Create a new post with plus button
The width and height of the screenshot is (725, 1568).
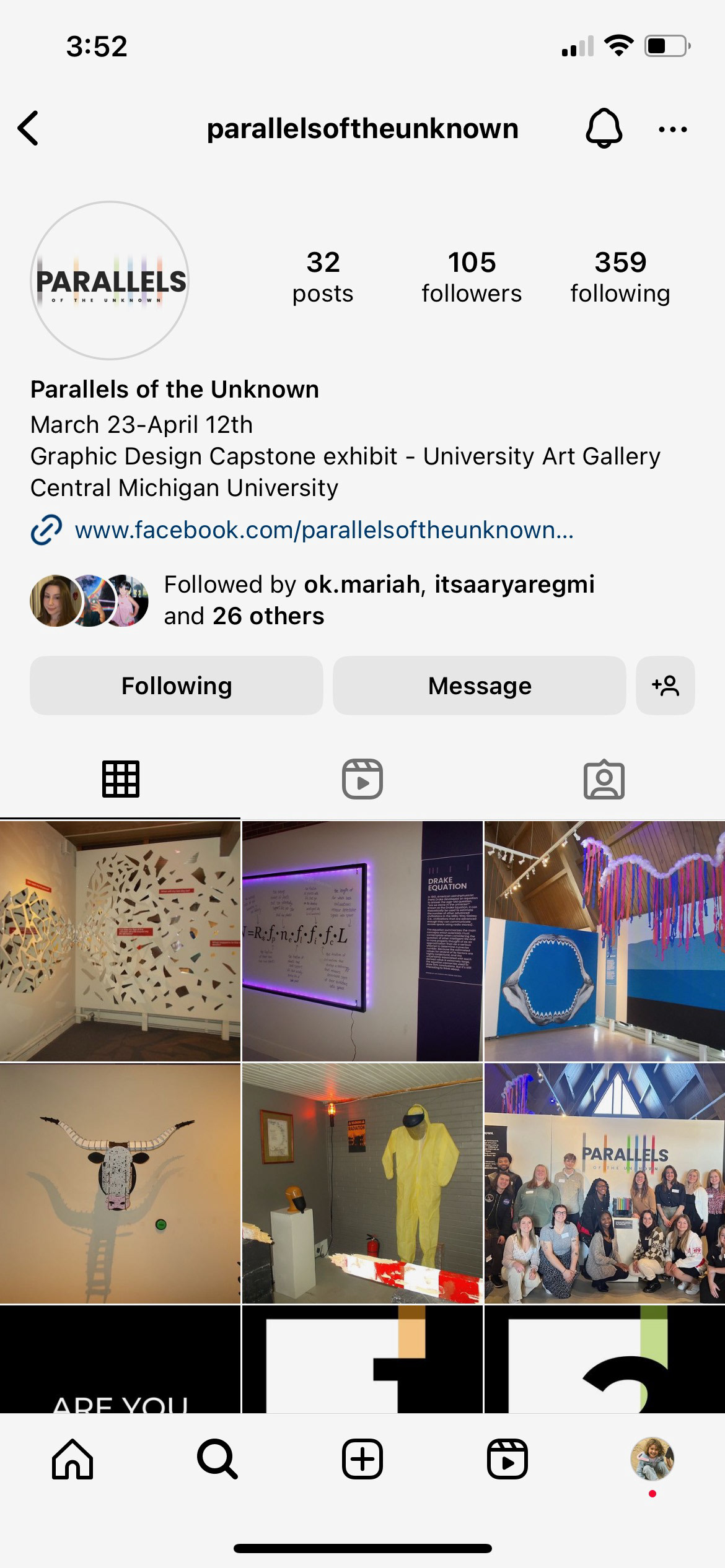pos(362,1459)
